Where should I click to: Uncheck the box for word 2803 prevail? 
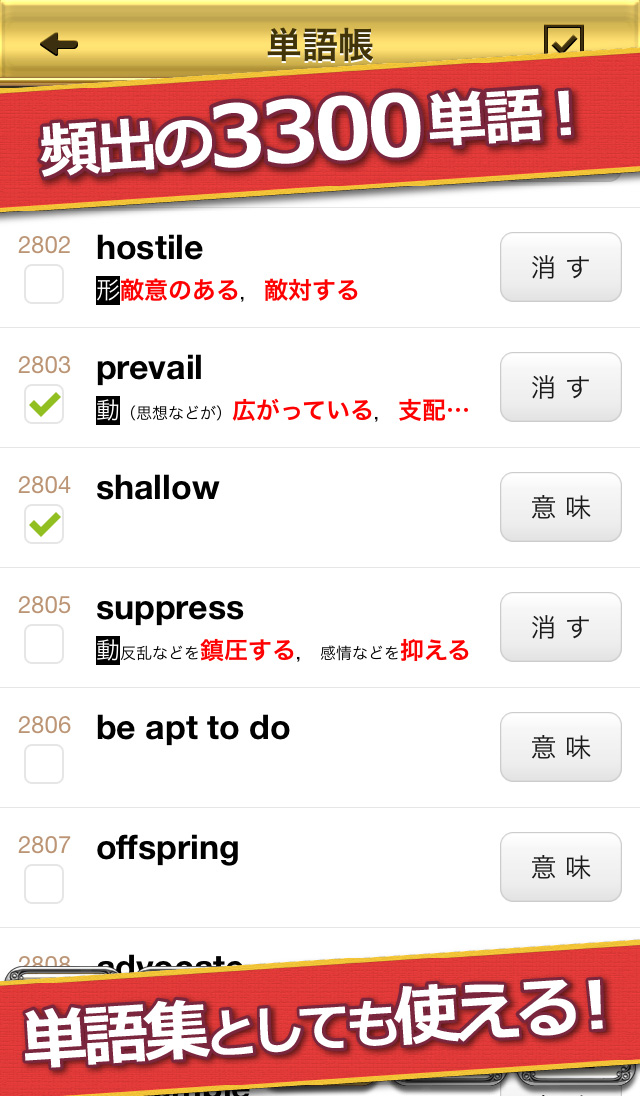[44, 404]
